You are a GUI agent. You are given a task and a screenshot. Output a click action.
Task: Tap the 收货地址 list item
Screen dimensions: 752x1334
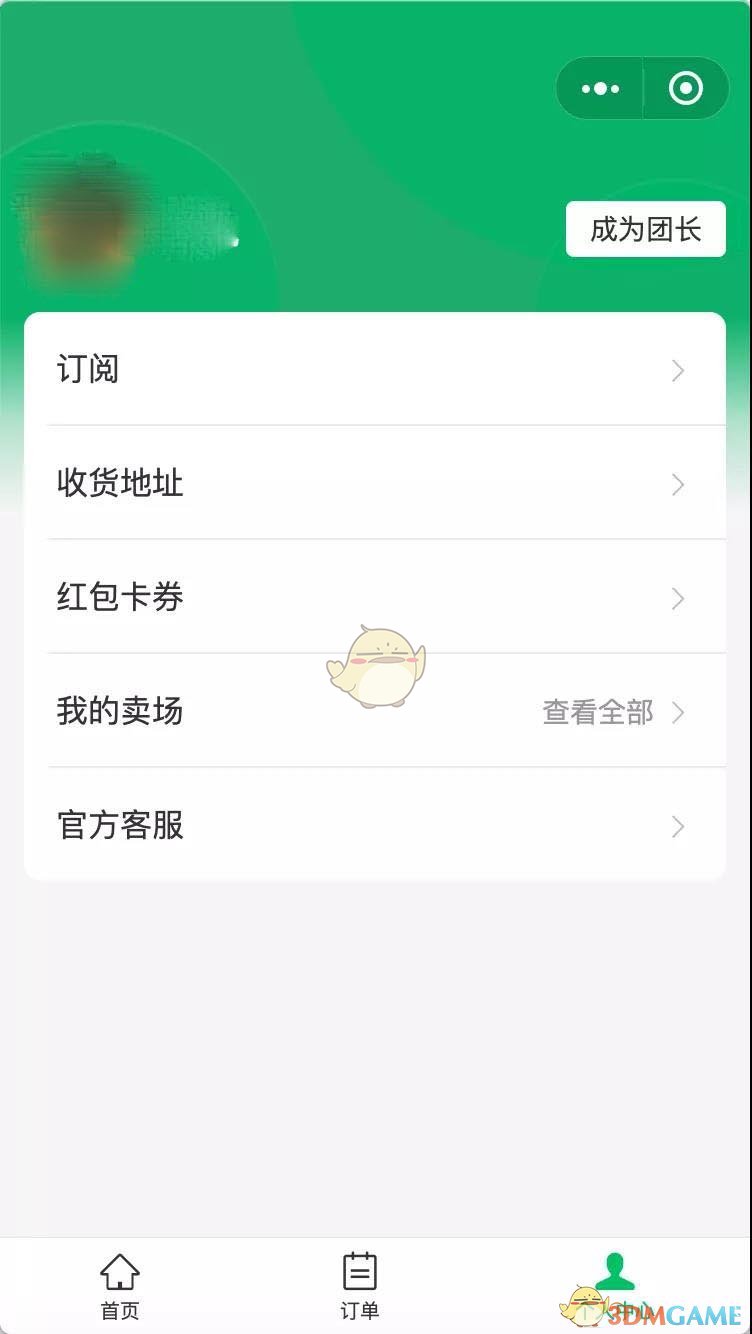(x=120, y=483)
